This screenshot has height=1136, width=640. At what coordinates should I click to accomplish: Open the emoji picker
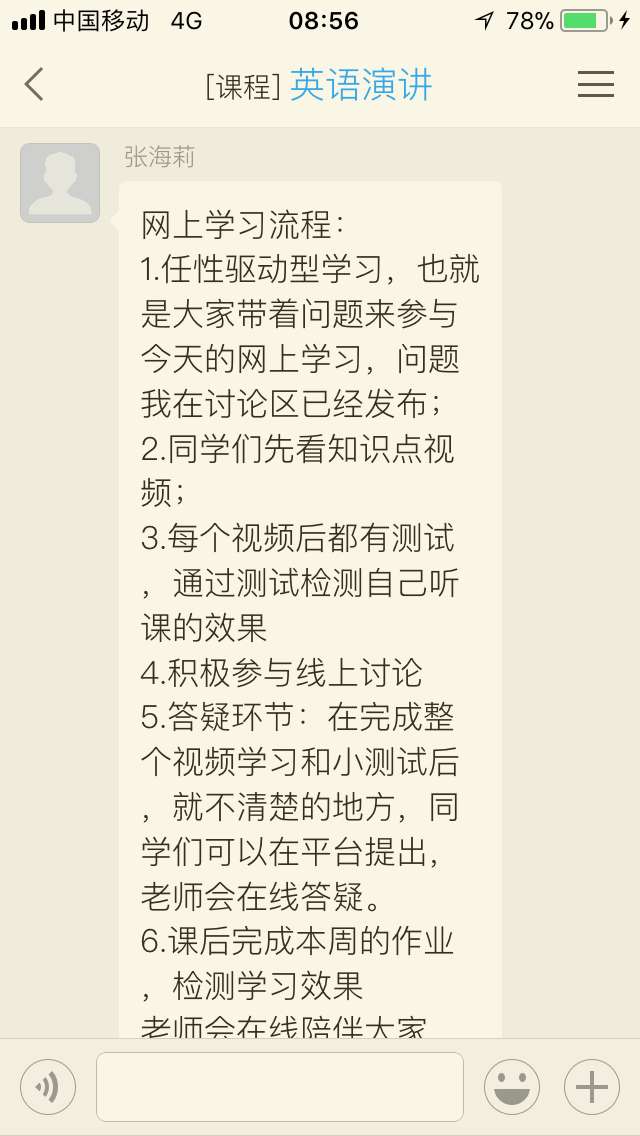coord(512,1087)
